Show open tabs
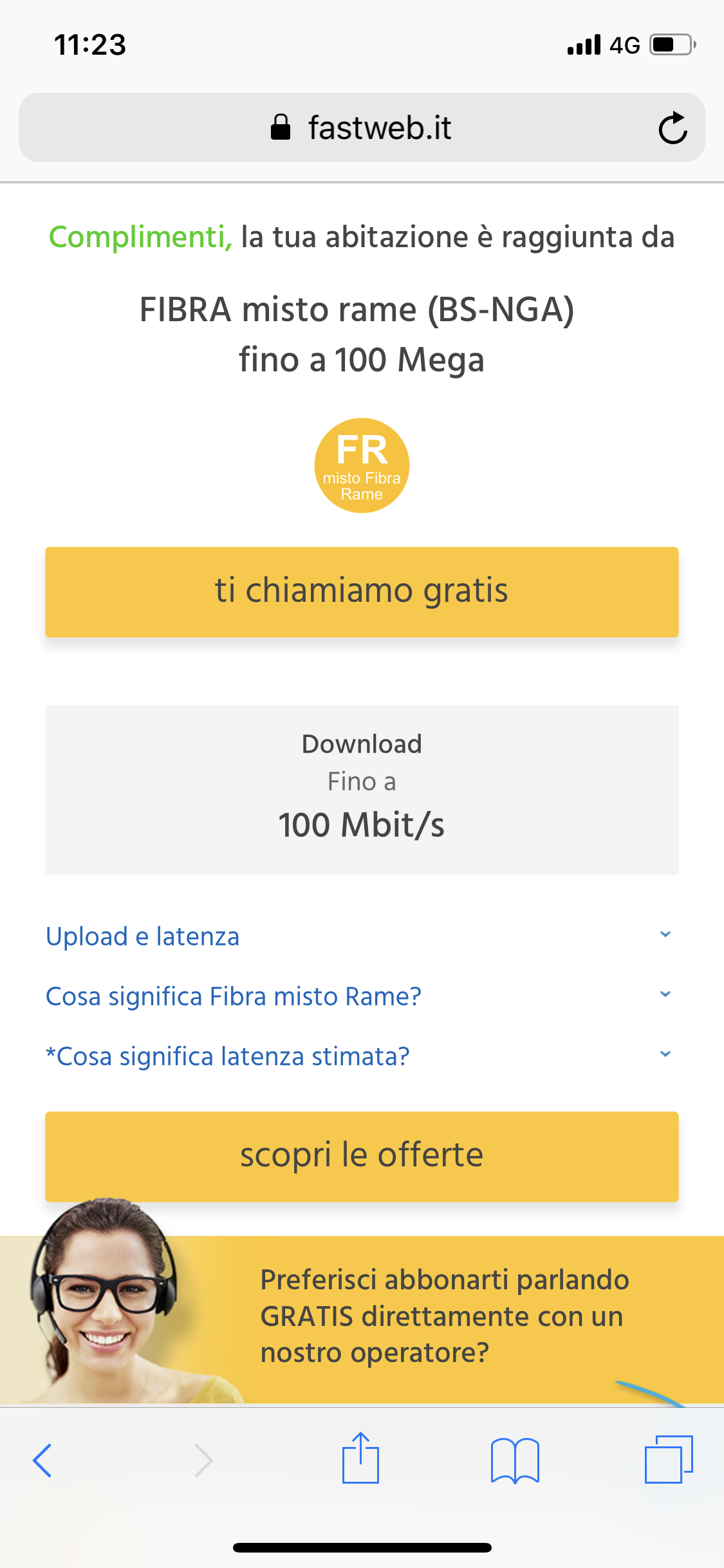Viewport: 724px width, 1568px height. (x=669, y=1460)
